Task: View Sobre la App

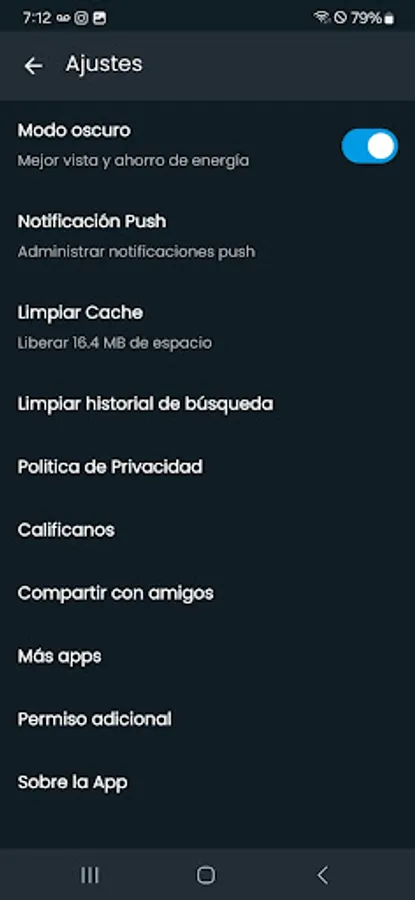Action: 207,782
